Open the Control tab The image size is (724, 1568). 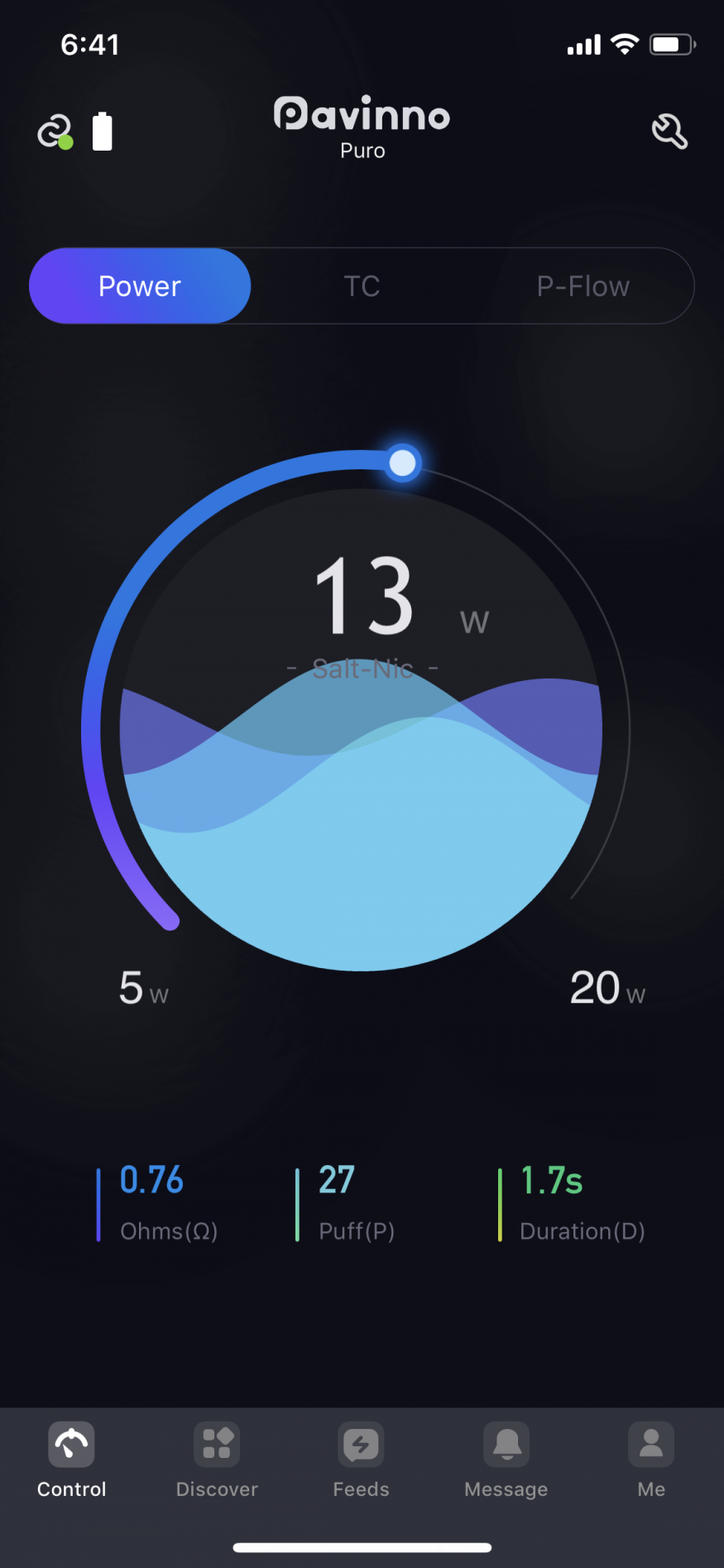(71, 1460)
